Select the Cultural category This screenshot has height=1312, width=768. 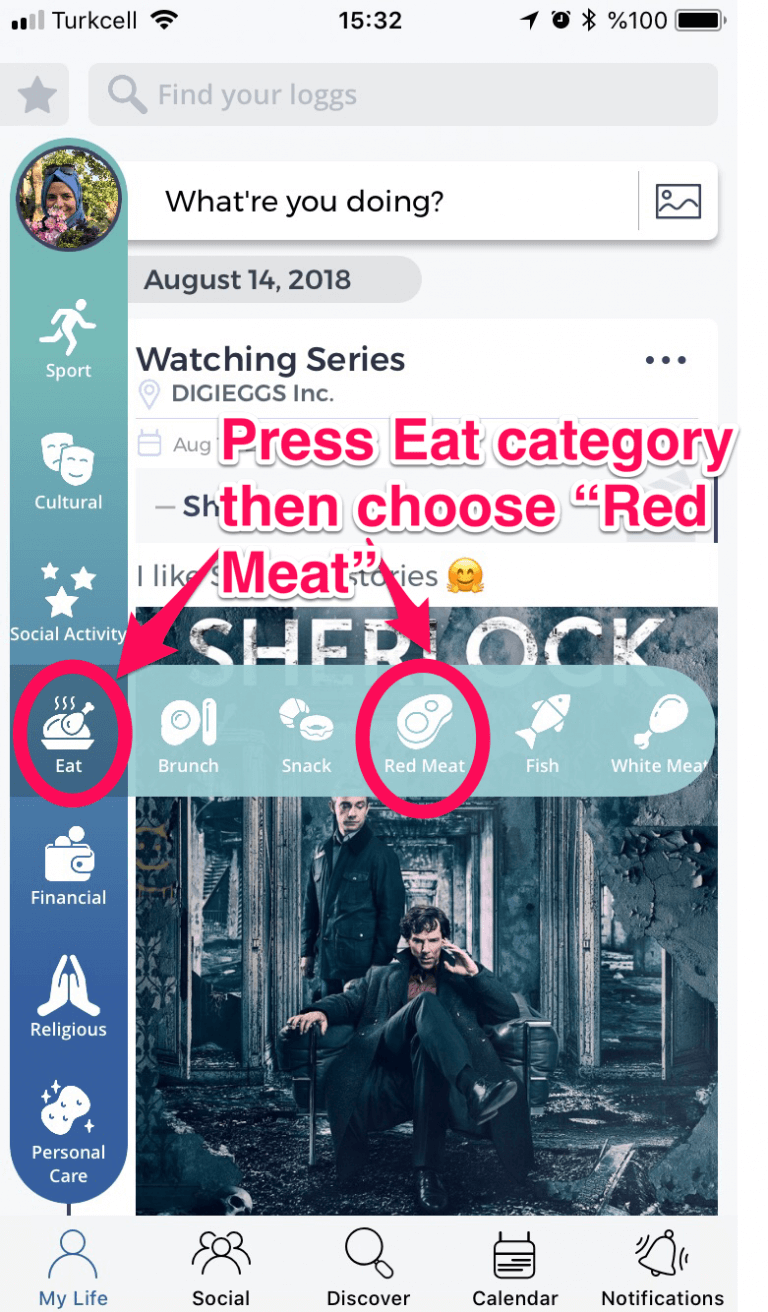(x=69, y=472)
